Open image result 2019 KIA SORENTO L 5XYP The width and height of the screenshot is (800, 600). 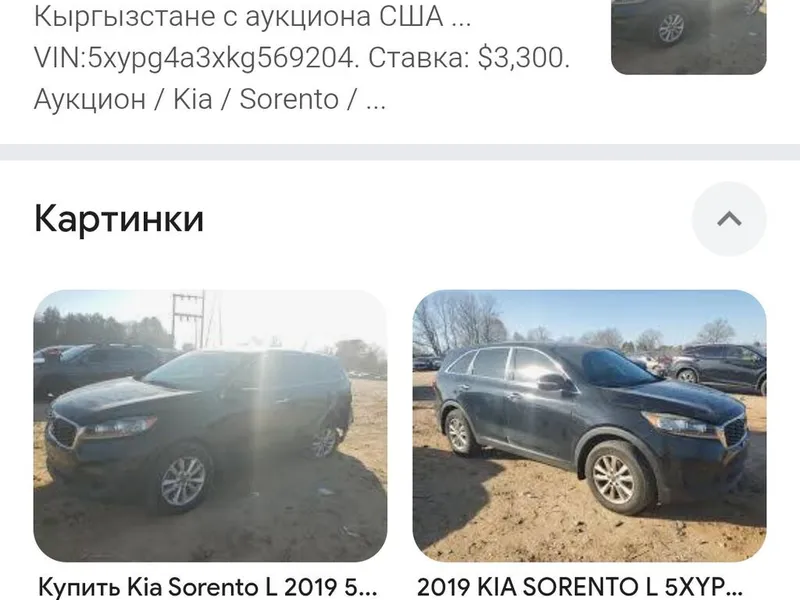pyautogui.click(x=589, y=426)
